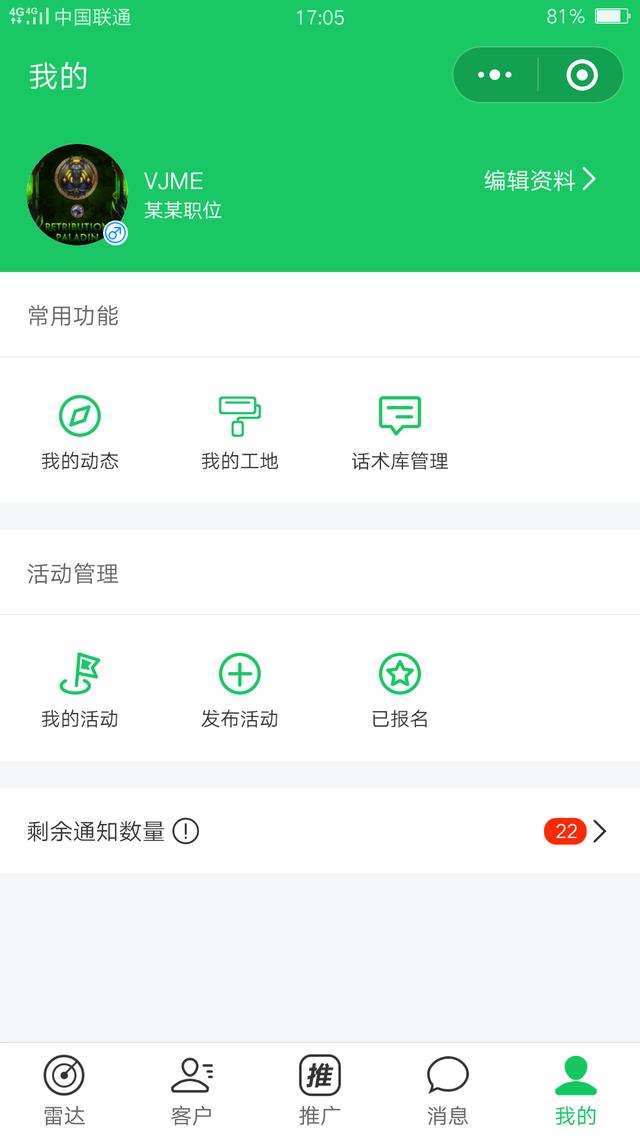View 我的活动
This screenshot has width=640, height=1138.
click(80, 690)
